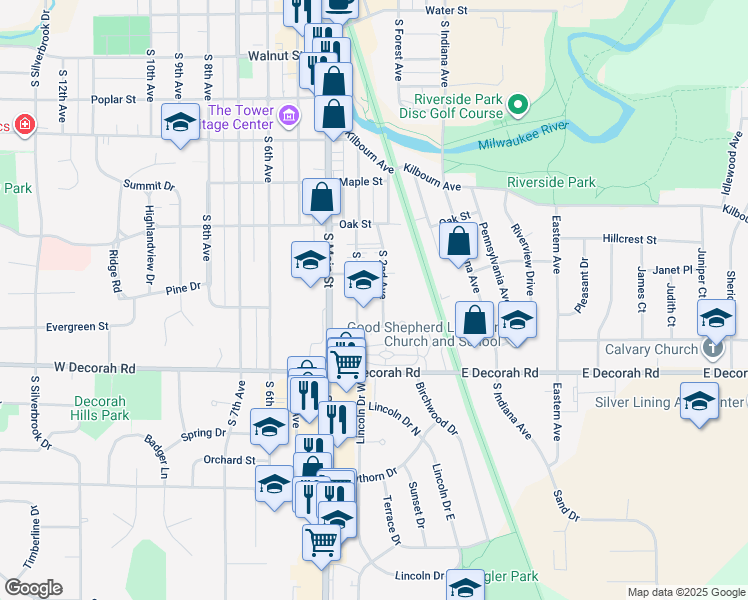
Task: Select the shopping bag marker on Oak St east
Action: point(458,245)
